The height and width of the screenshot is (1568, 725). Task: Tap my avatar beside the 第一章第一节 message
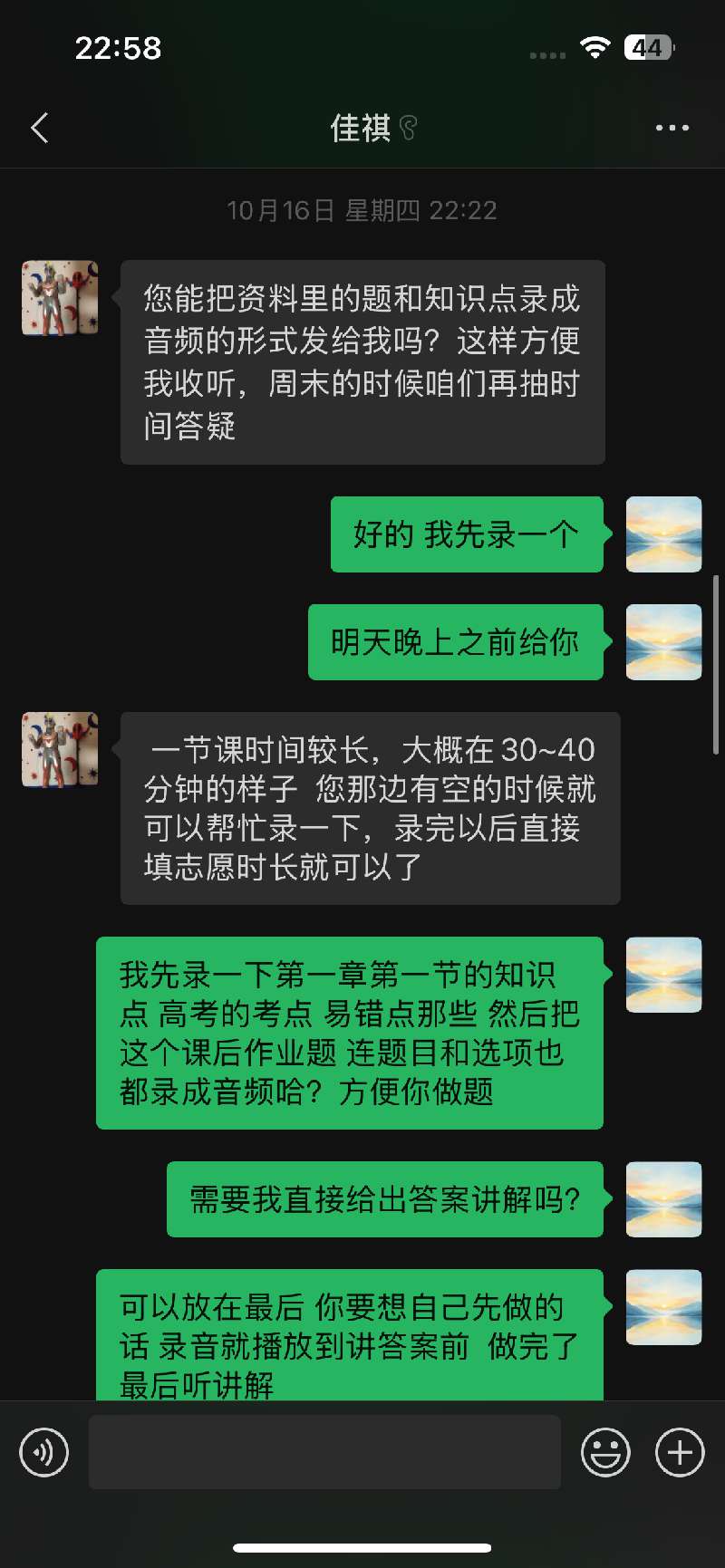pyautogui.click(x=663, y=975)
